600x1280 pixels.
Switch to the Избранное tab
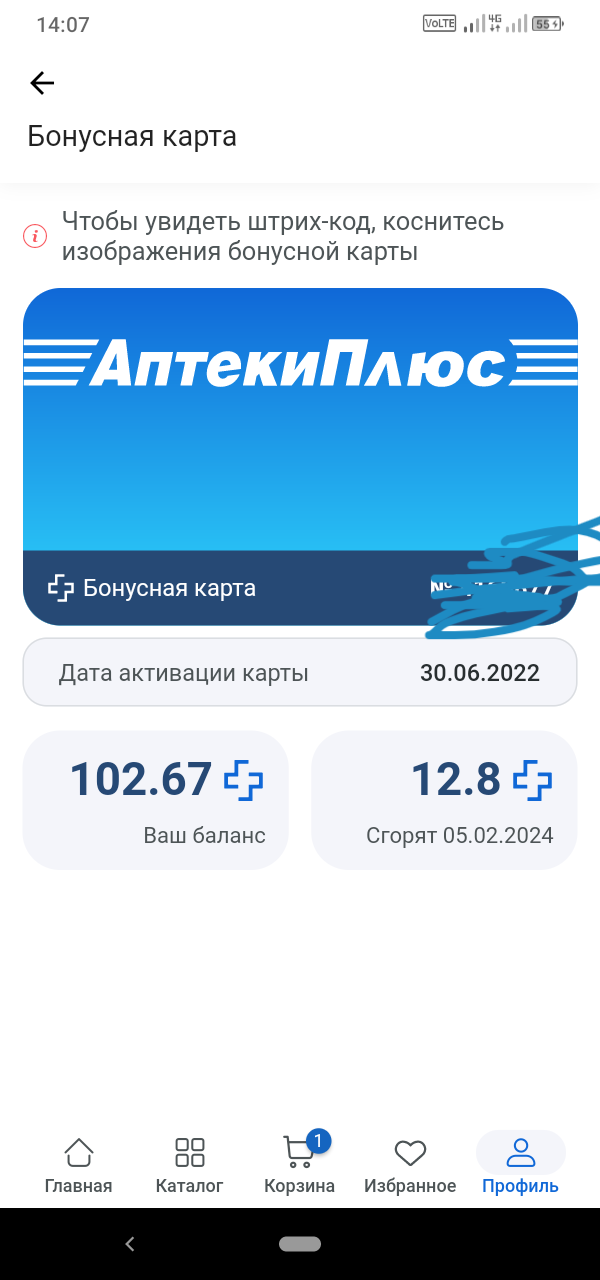(410, 1166)
